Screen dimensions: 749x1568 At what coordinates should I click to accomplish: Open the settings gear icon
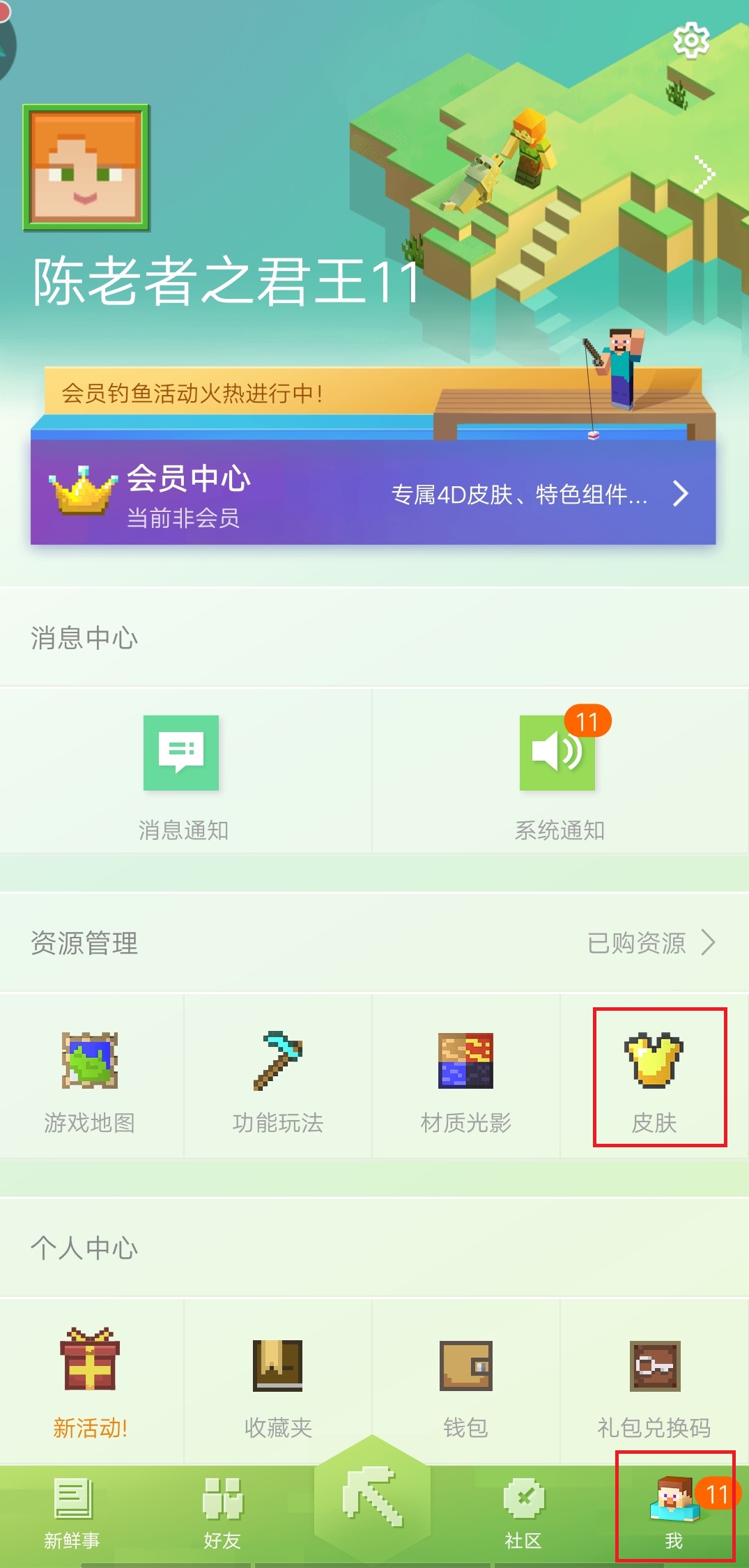[690, 40]
